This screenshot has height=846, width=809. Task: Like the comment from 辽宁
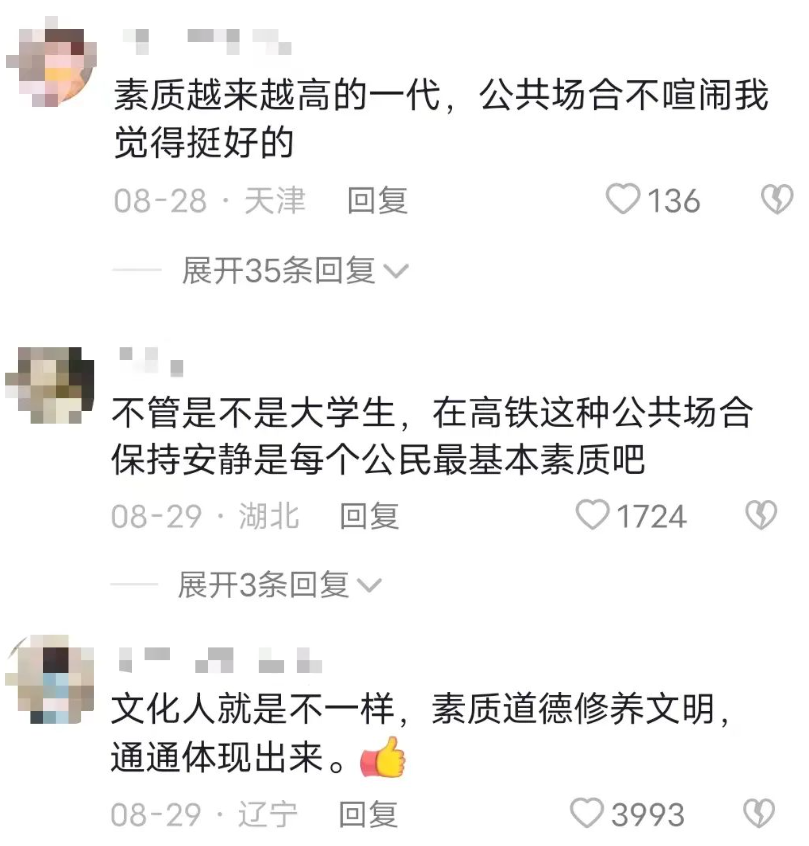588,813
